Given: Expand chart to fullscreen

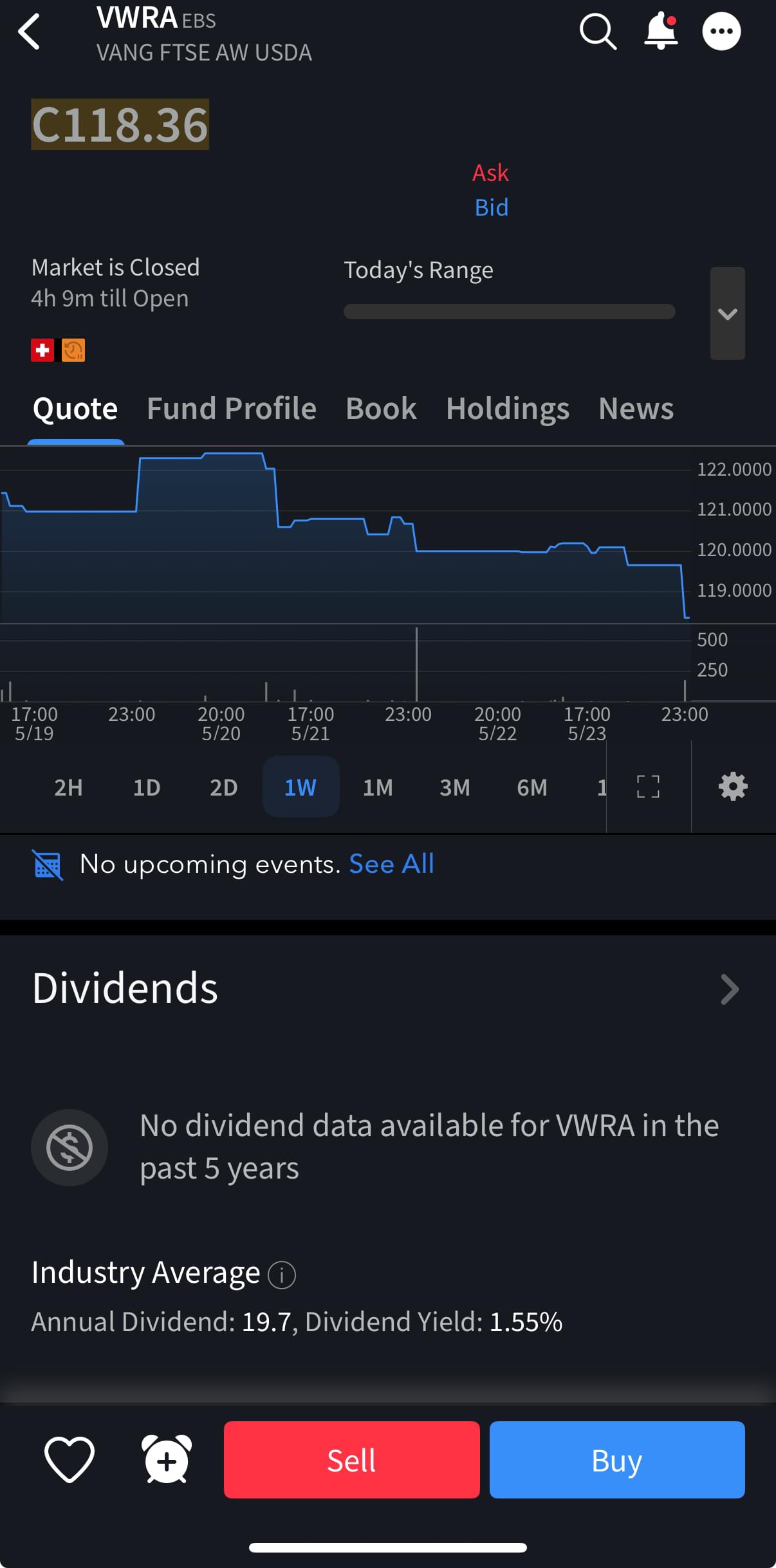Looking at the screenshot, I should coord(648,787).
